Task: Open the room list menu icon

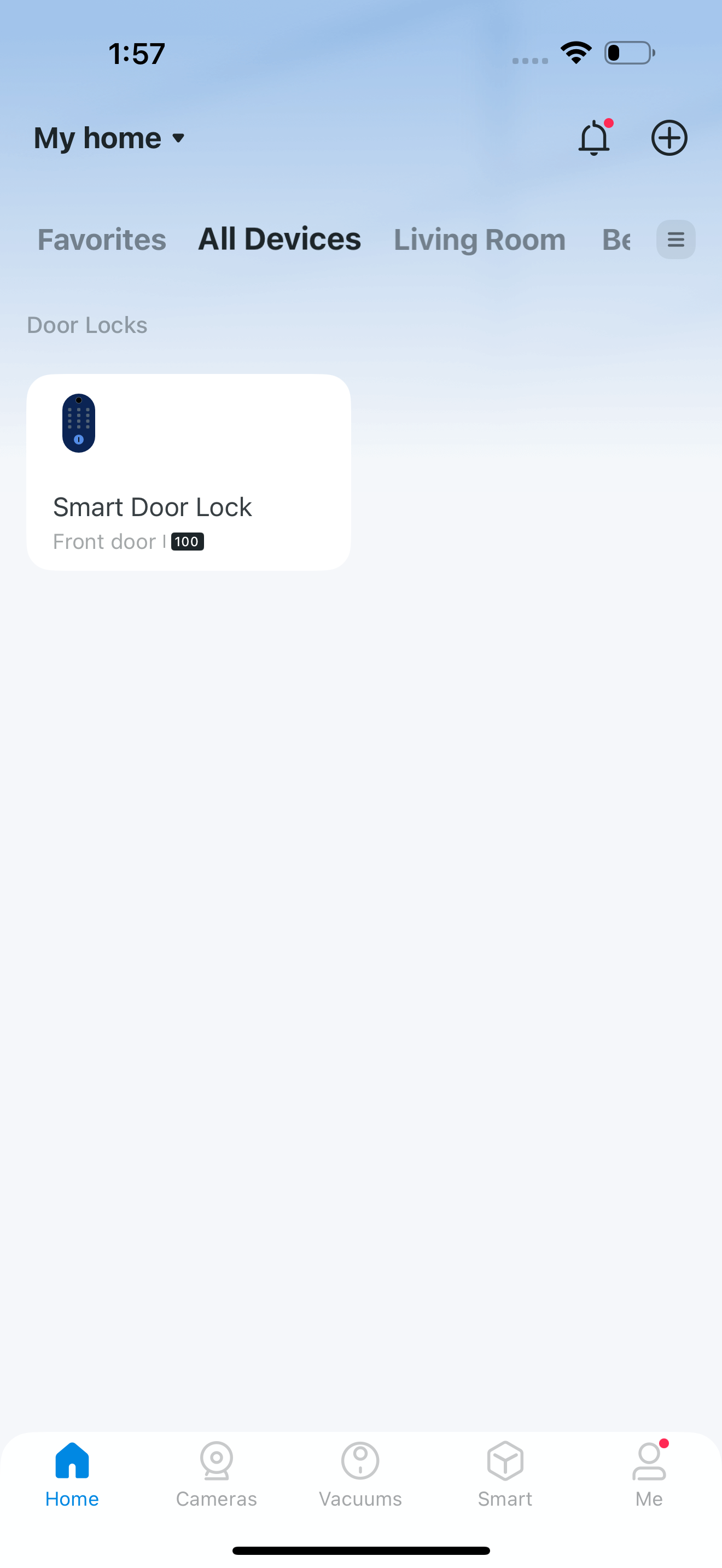Action: pos(676,239)
